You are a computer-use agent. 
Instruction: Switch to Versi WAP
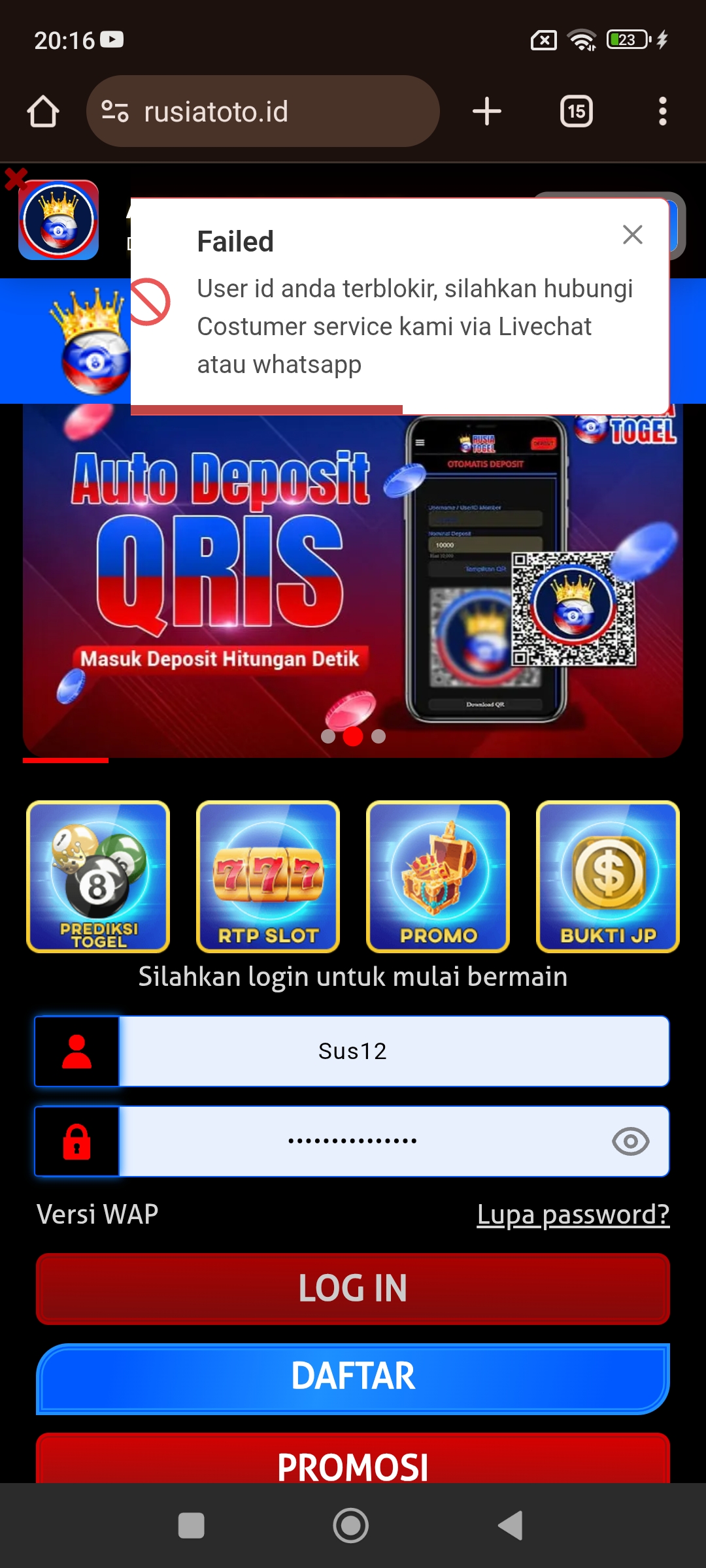click(97, 1215)
